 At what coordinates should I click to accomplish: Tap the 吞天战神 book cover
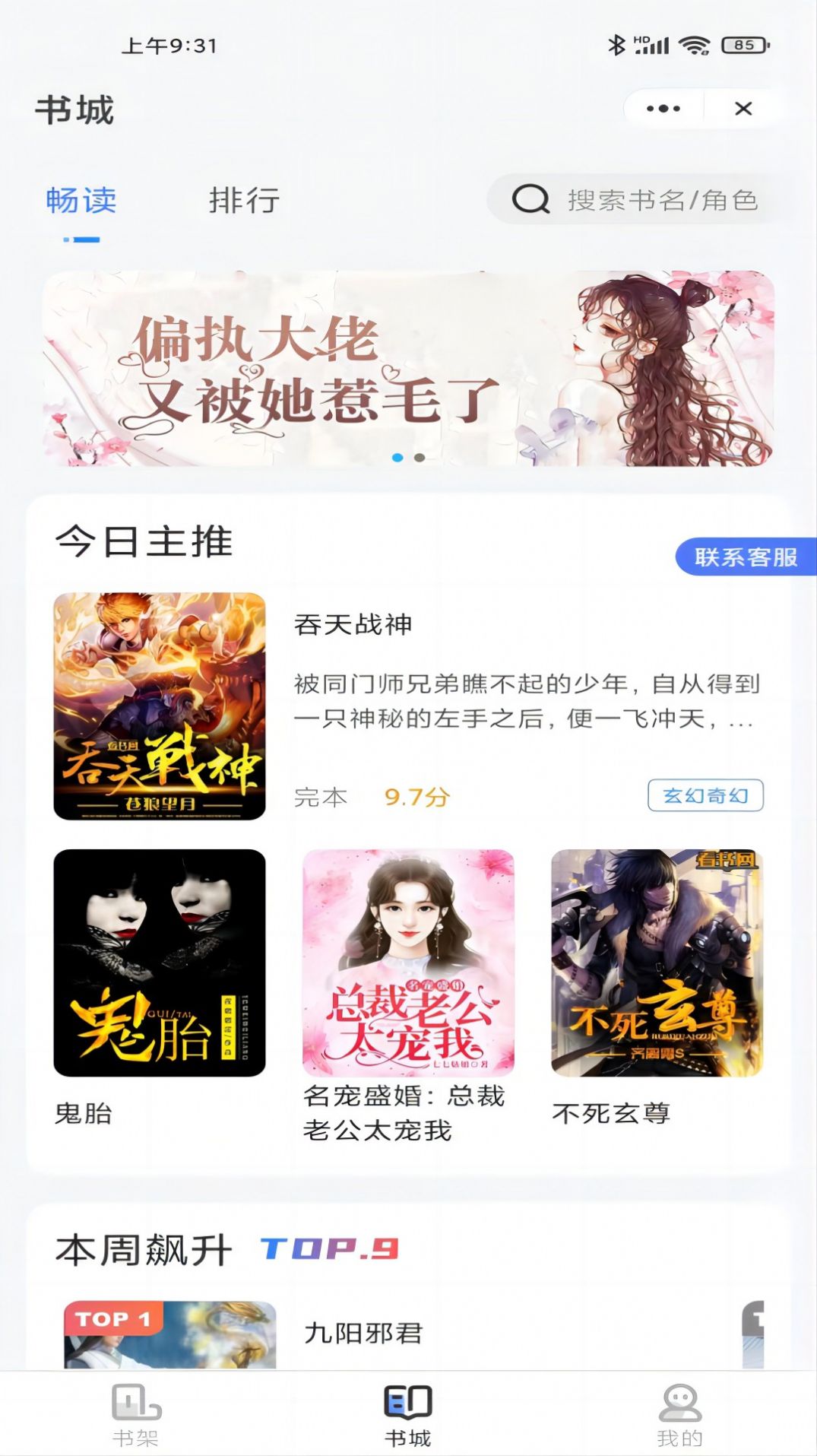pyautogui.click(x=161, y=707)
